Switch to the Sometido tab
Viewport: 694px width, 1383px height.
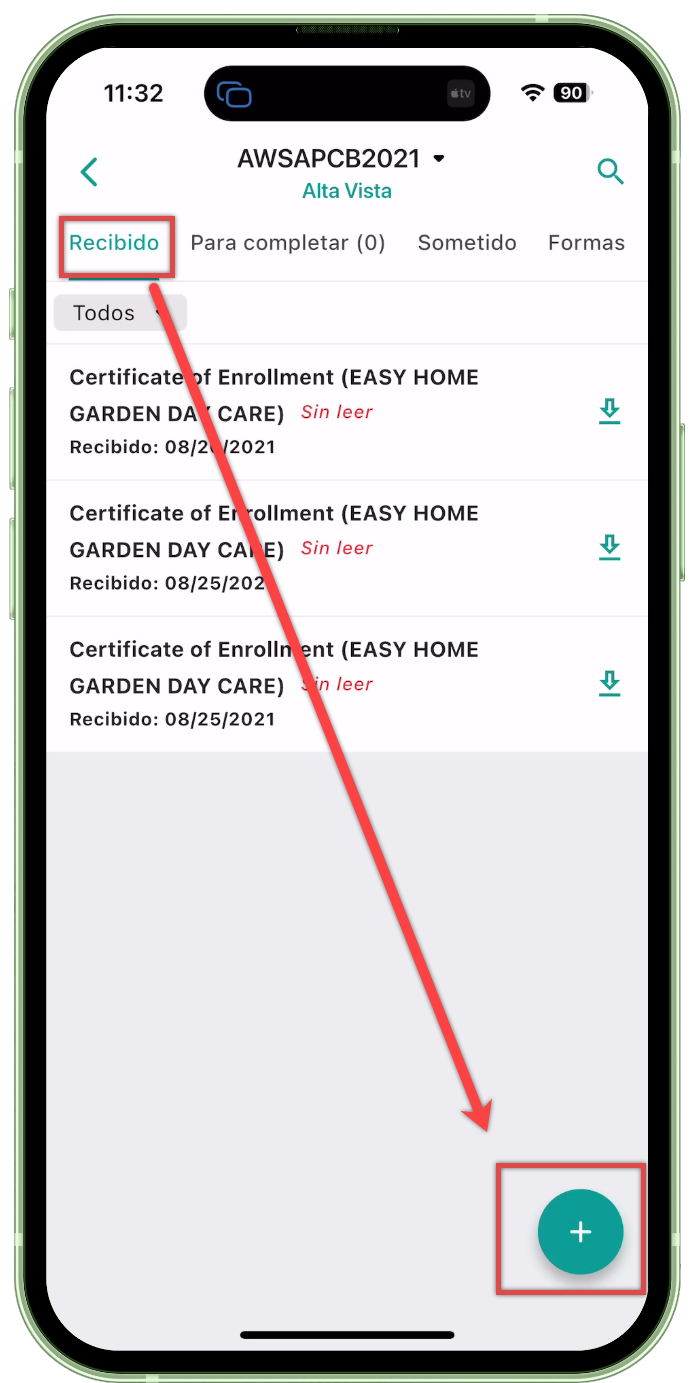pyautogui.click(x=467, y=243)
